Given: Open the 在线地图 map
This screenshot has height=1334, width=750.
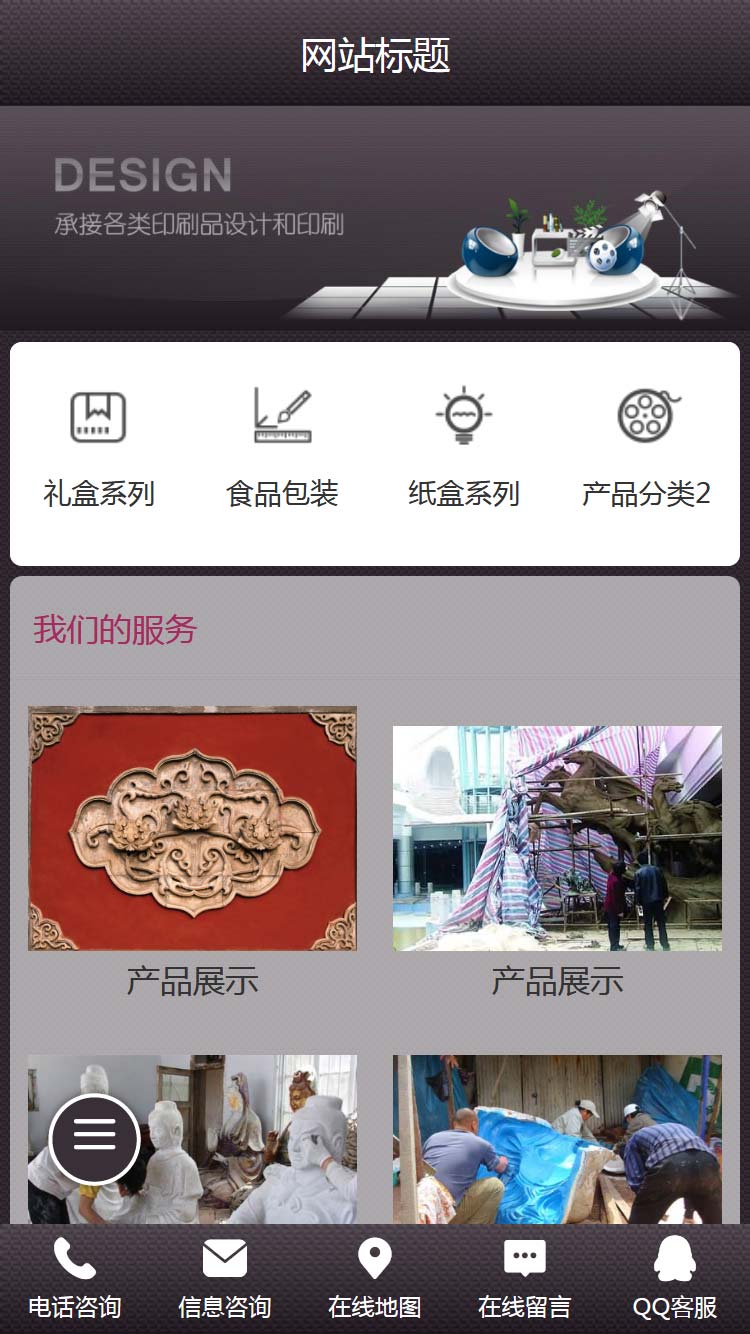Looking at the screenshot, I should click(375, 1279).
